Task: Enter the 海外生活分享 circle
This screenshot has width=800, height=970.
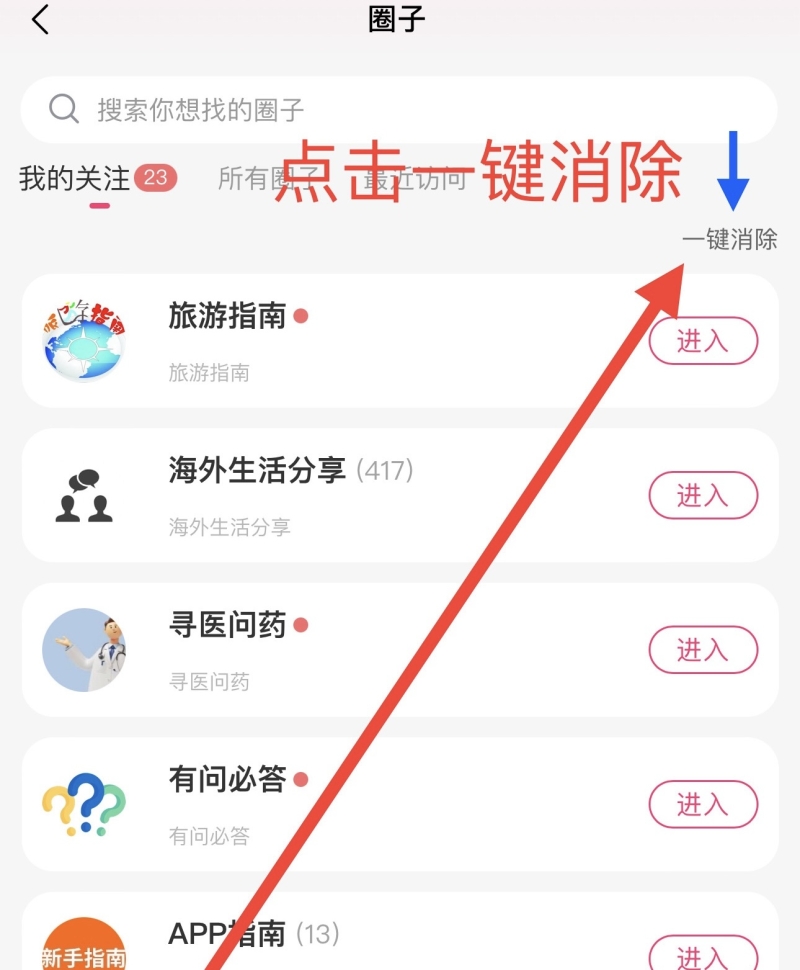Action: tap(703, 495)
